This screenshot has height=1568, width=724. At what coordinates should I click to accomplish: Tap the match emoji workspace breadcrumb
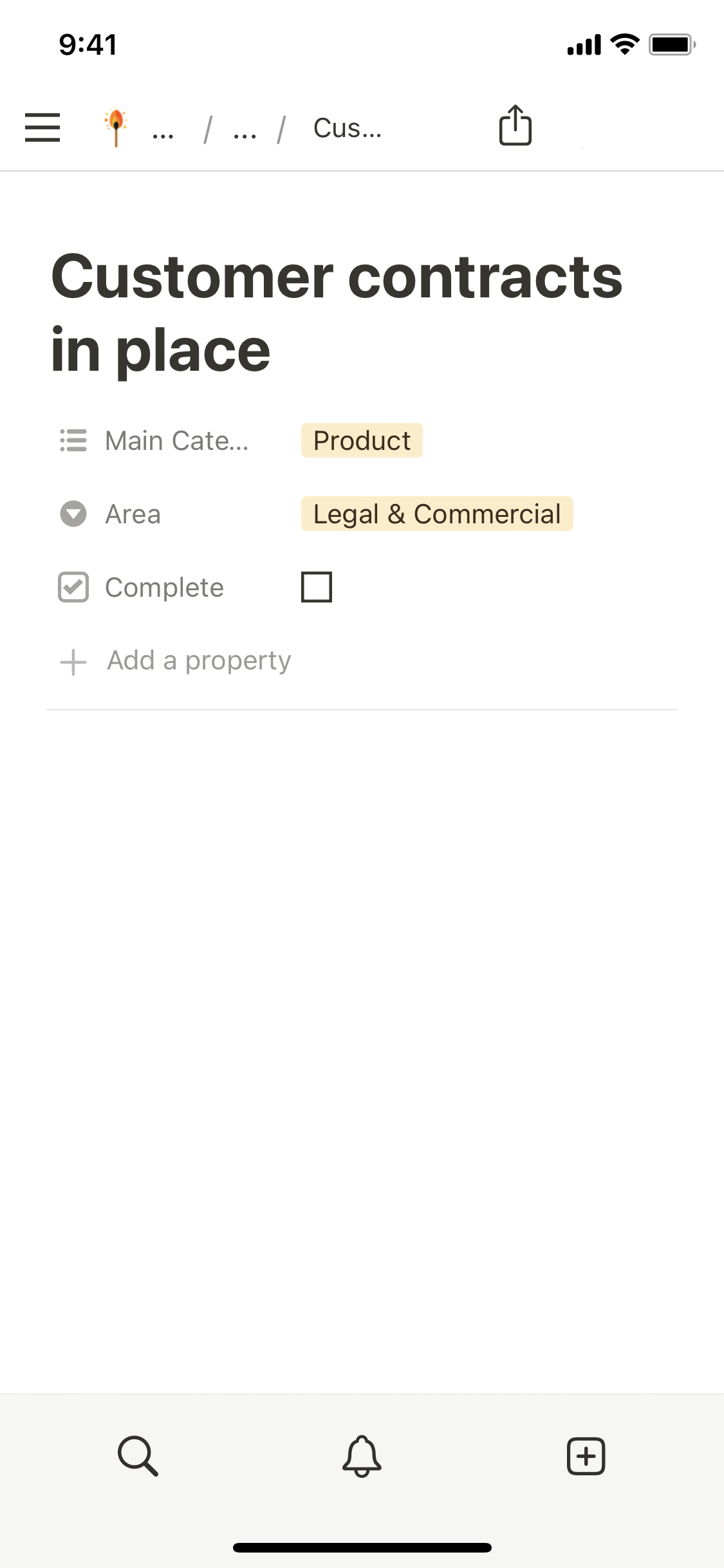116,127
